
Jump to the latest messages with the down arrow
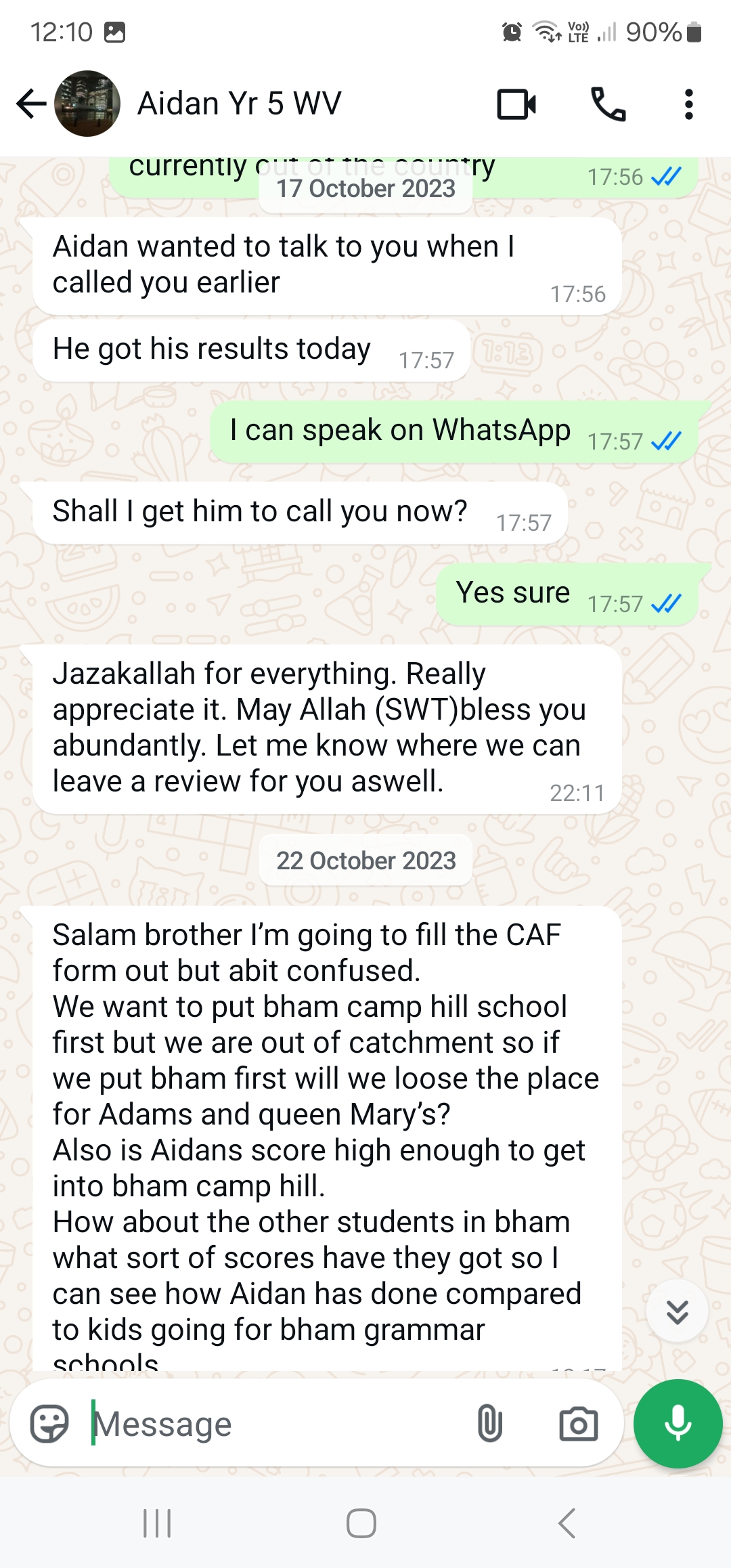pyautogui.click(x=677, y=1311)
